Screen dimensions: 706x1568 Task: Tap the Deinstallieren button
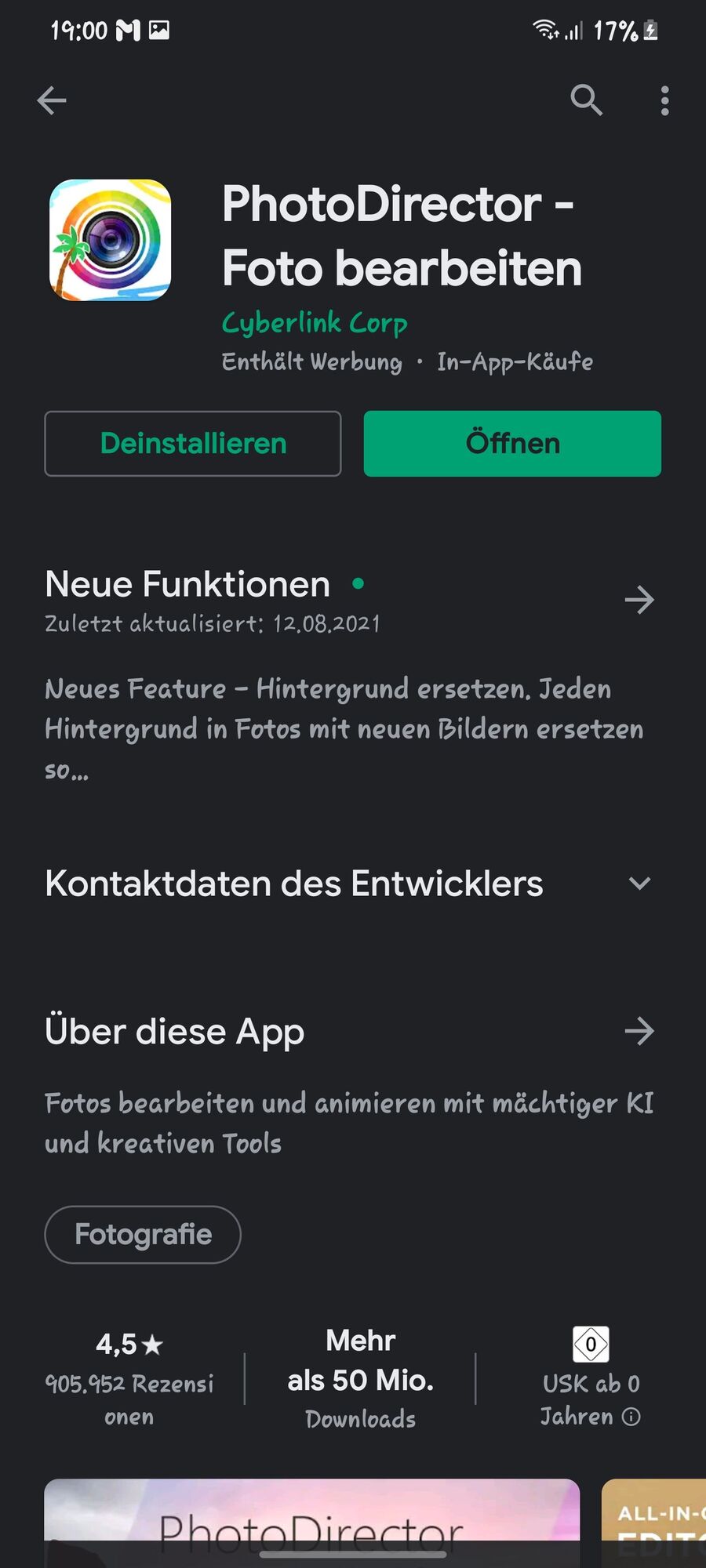(193, 444)
